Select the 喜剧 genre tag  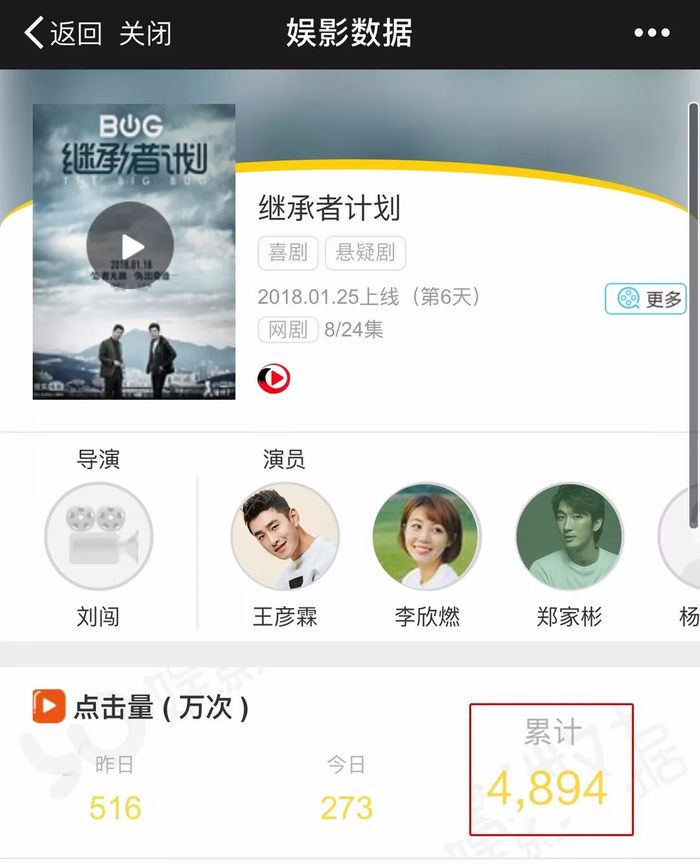point(288,252)
